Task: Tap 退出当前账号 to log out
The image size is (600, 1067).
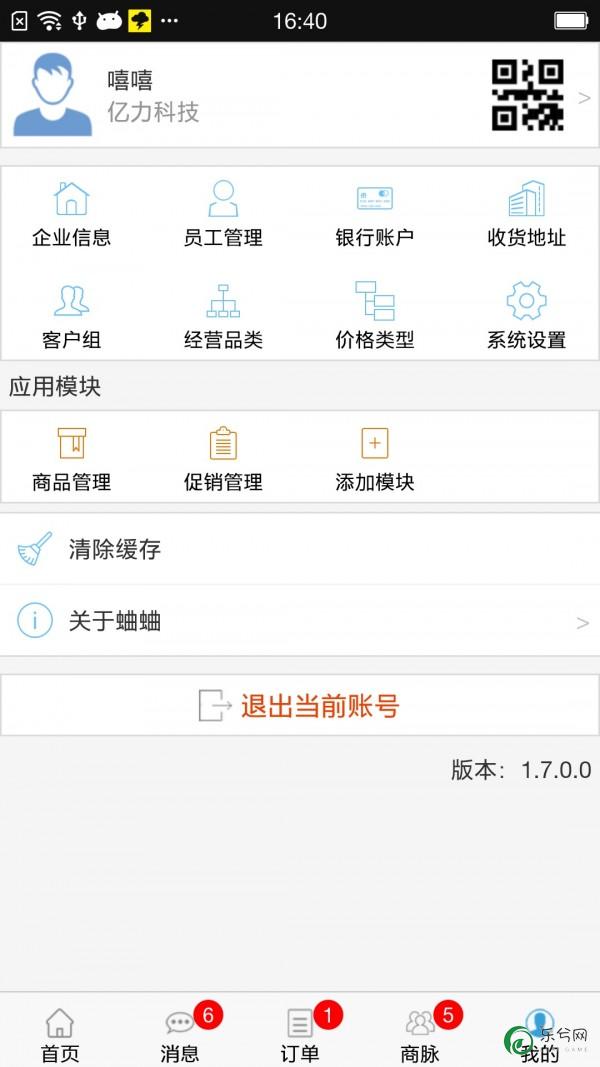Action: [x=300, y=705]
